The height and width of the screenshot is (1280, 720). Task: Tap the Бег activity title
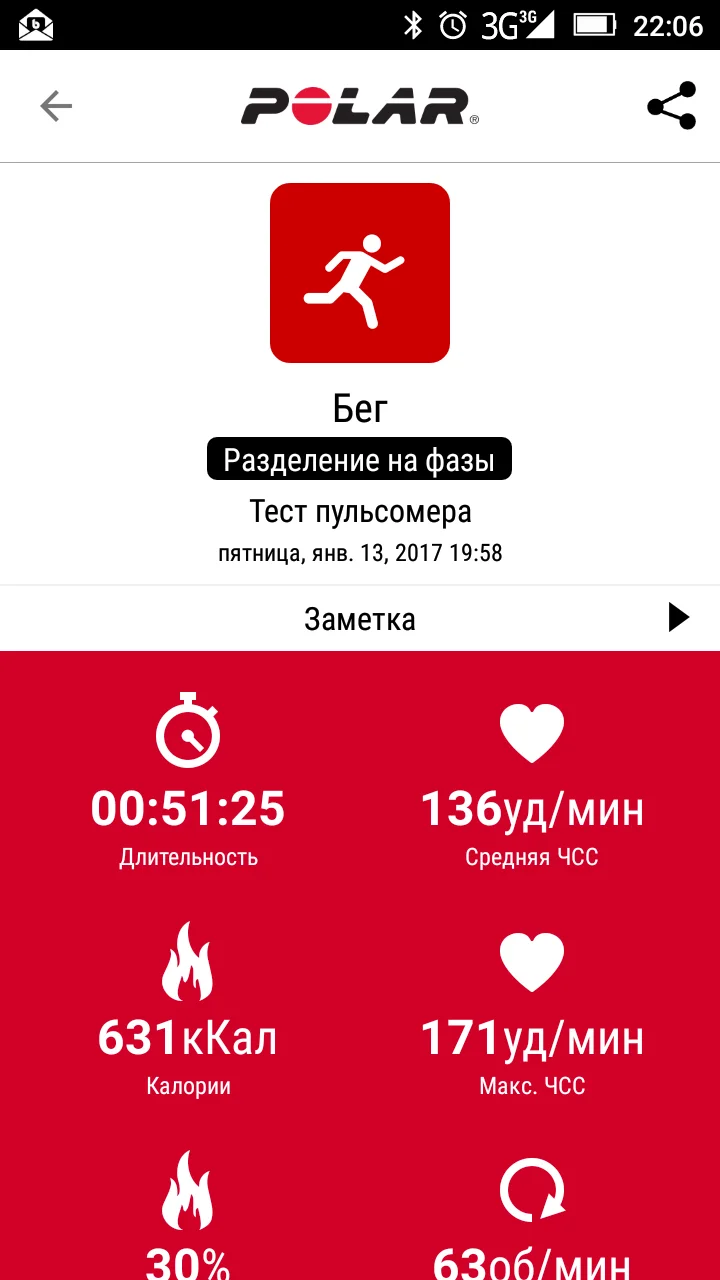(359, 408)
